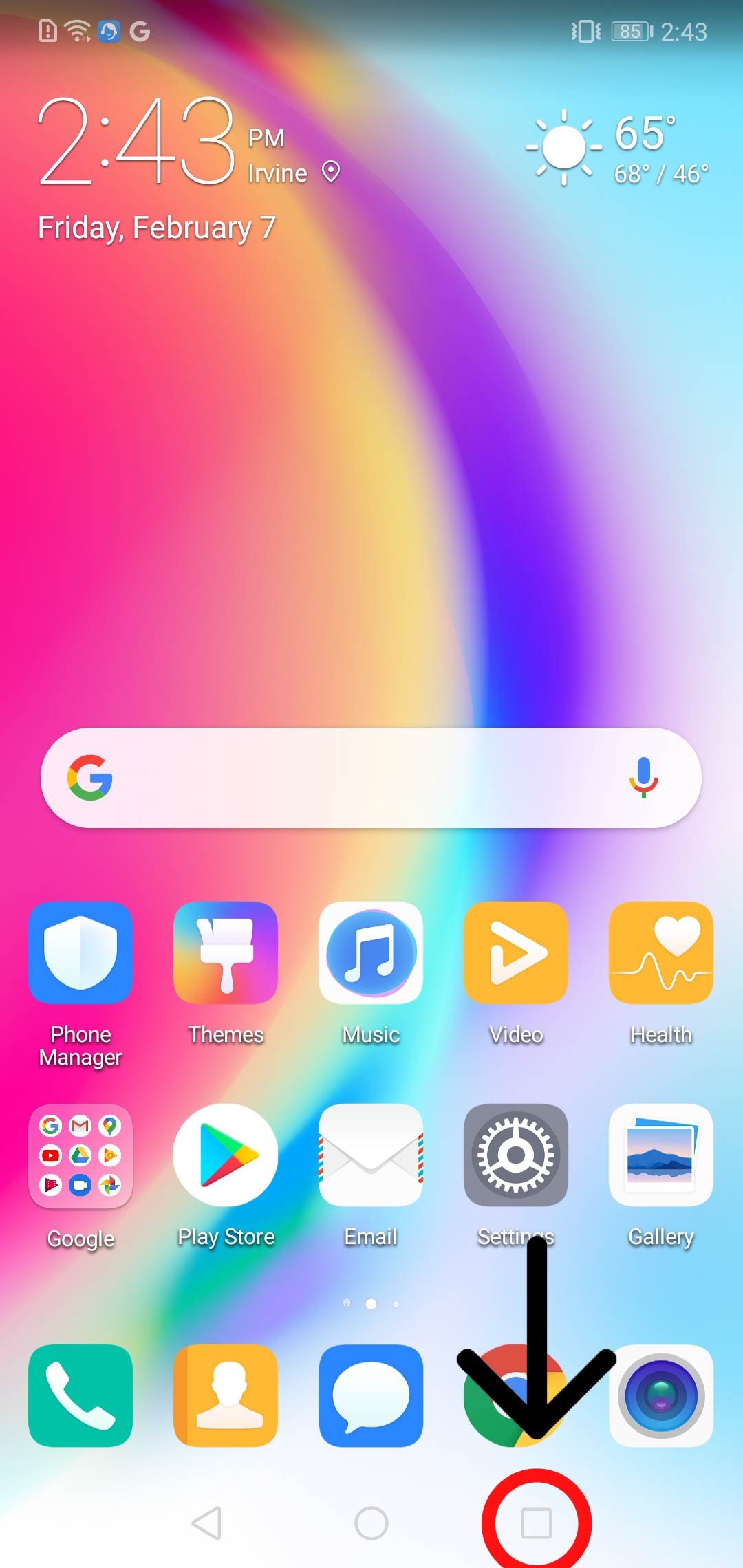Open the Phone dialer in the dock
This screenshot has width=743, height=1568.
click(x=80, y=1396)
